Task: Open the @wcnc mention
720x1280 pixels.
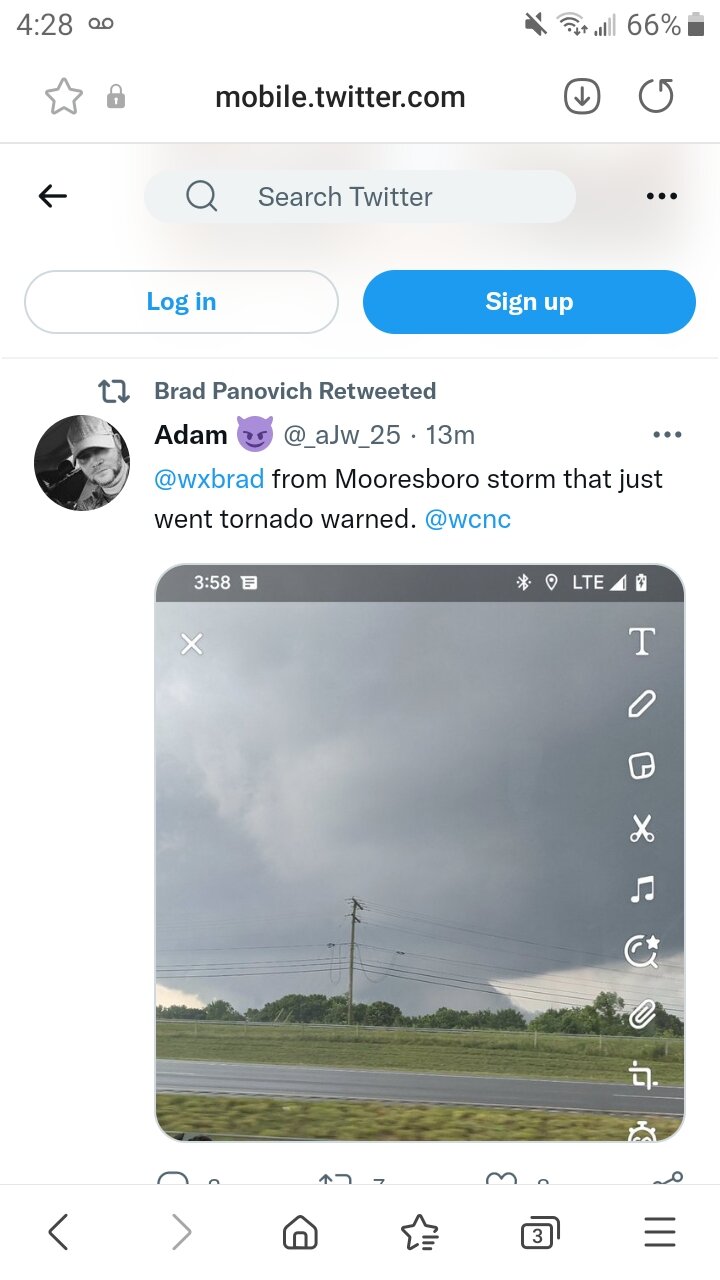Action: [468, 520]
